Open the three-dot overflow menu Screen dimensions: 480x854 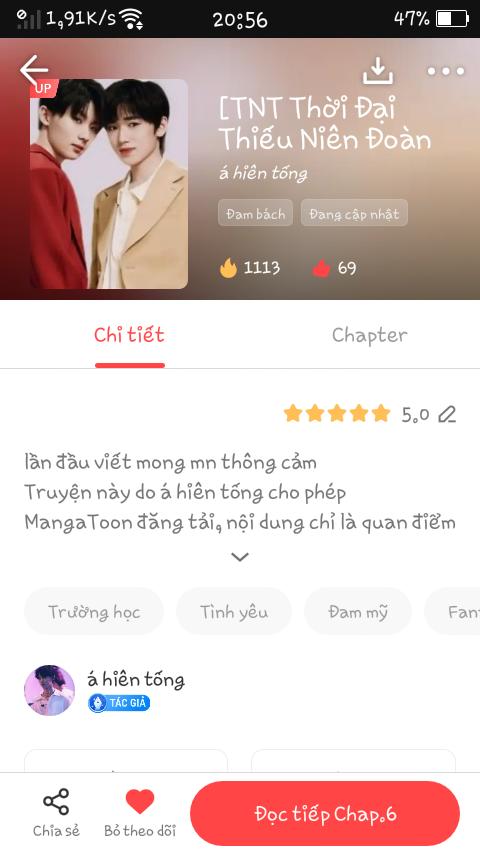click(446, 71)
